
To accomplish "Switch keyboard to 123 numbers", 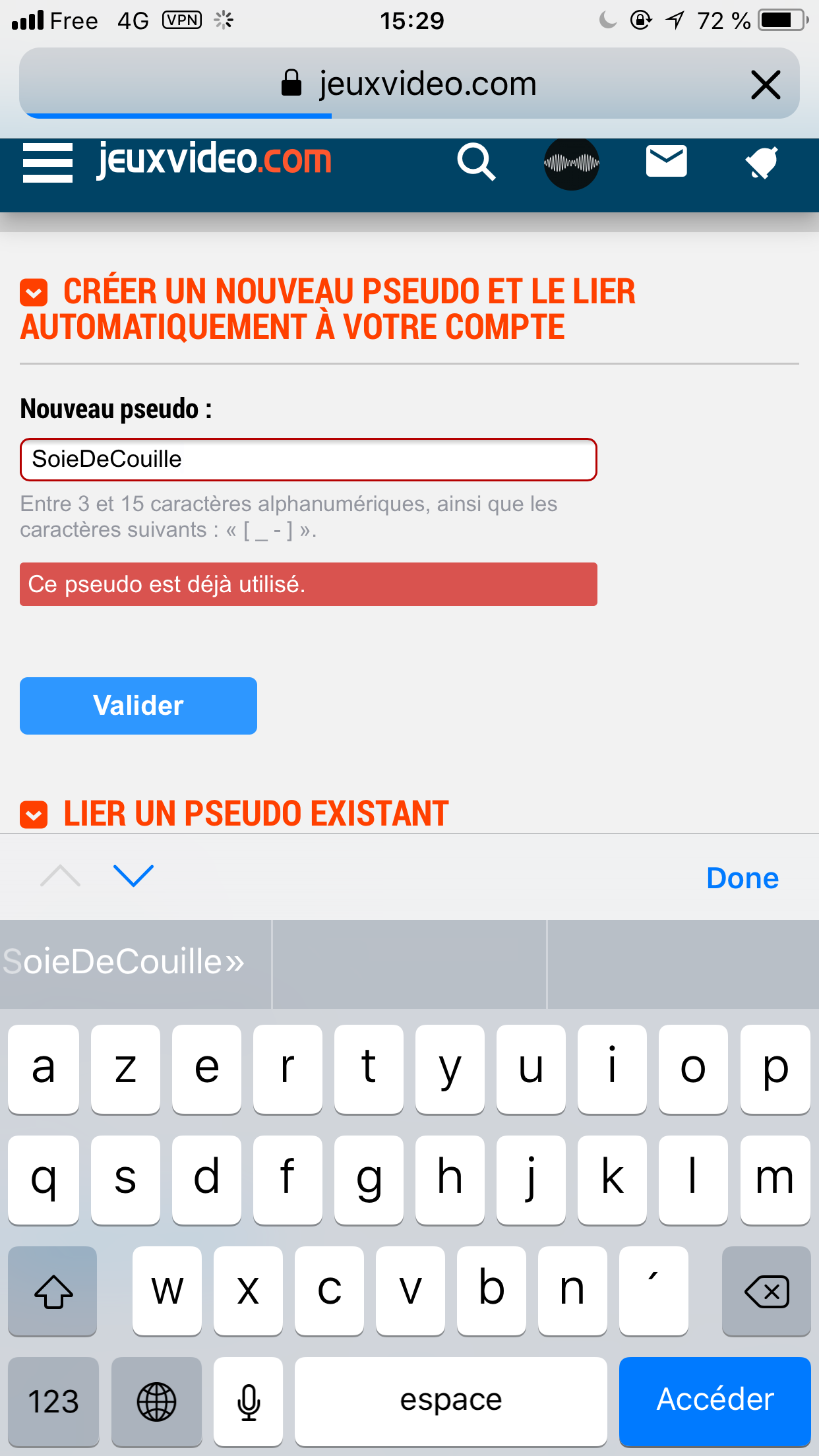I will [x=53, y=1401].
